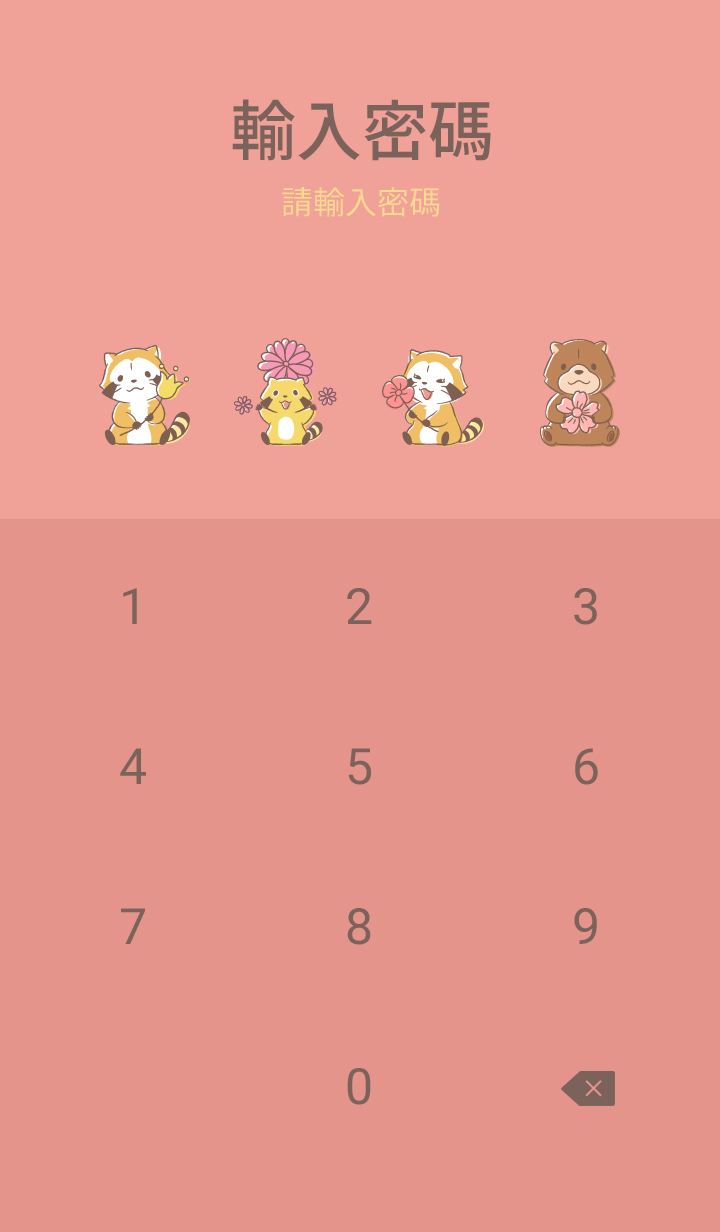Select digit 3 on the passcode pad
Image resolution: width=720 pixels, height=1232 pixels.
click(586, 607)
